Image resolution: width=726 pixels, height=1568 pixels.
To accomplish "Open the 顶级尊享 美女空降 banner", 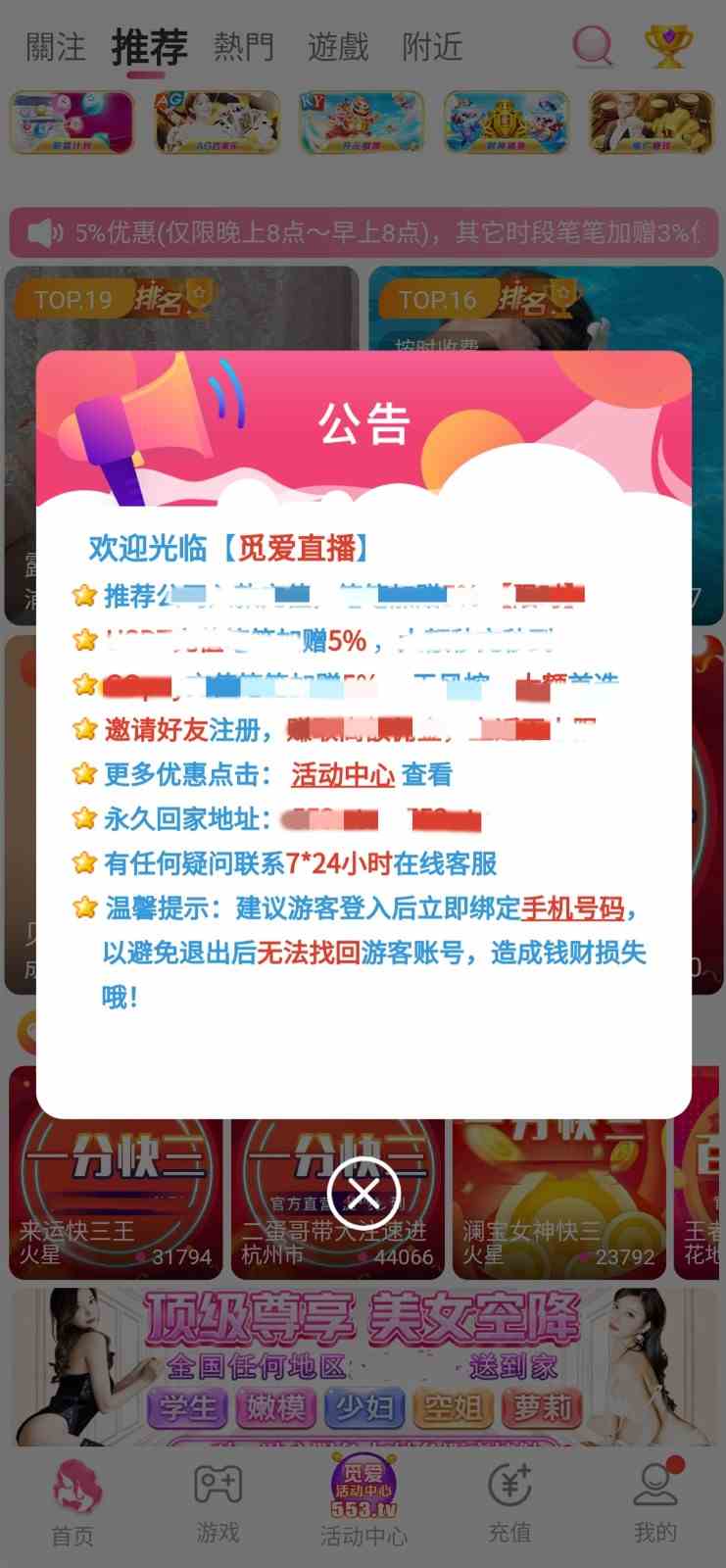I will click(363, 1366).
